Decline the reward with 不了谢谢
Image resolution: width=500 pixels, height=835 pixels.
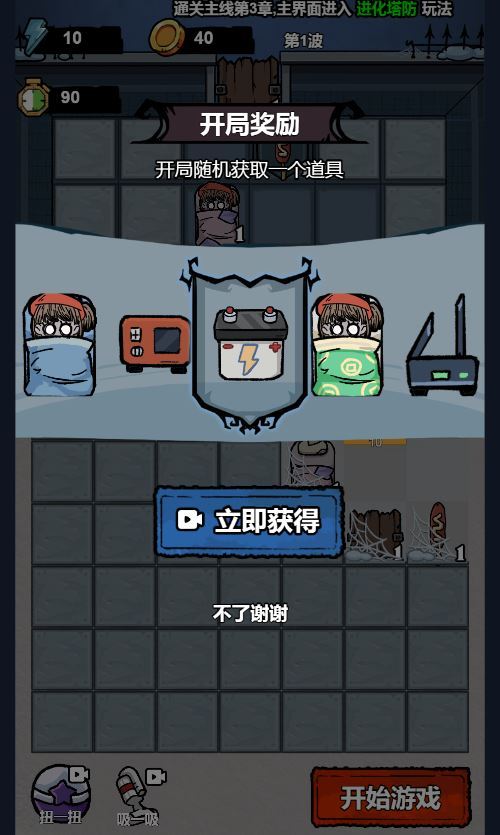click(250, 614)
